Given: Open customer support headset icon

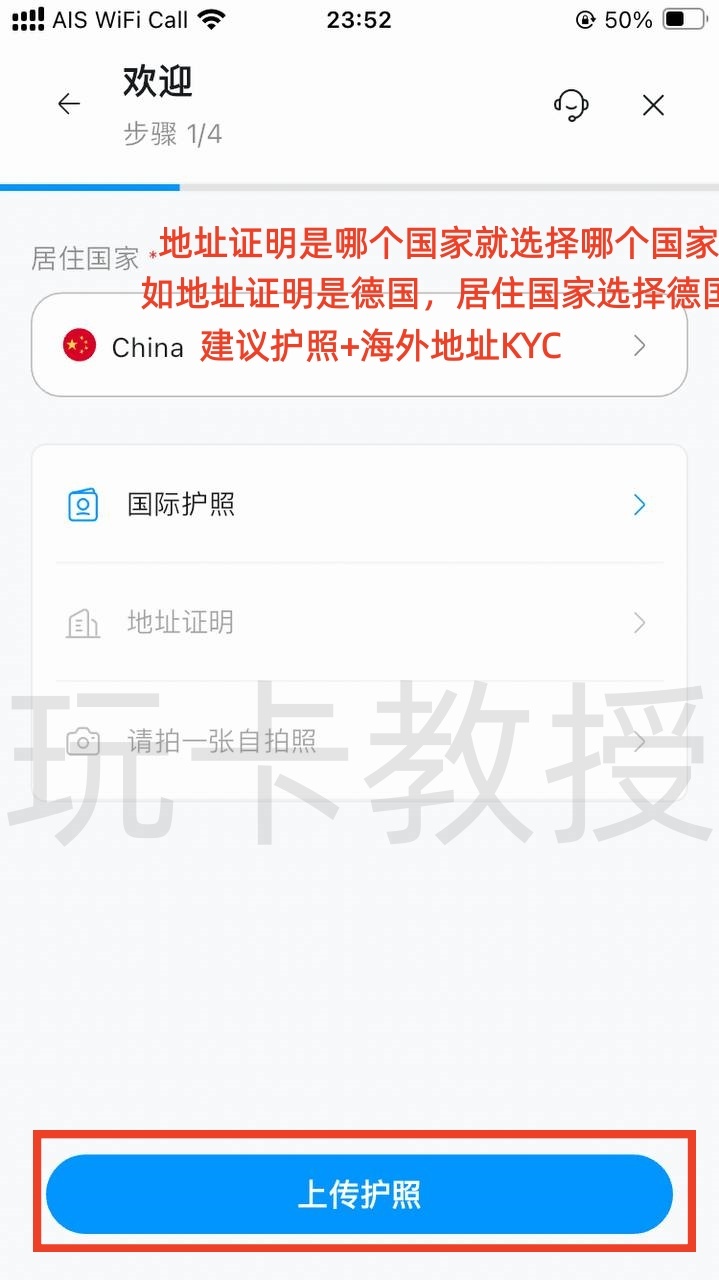Looking at the screenshot, I should [x=571, y=104].
